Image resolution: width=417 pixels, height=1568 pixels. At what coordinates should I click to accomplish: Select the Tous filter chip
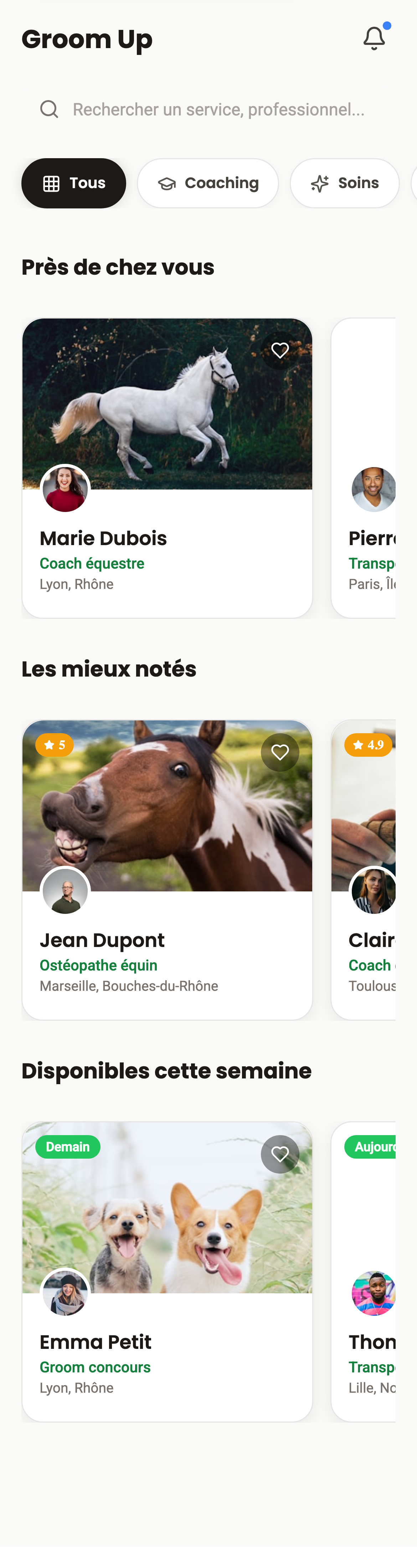coord(74,183)
